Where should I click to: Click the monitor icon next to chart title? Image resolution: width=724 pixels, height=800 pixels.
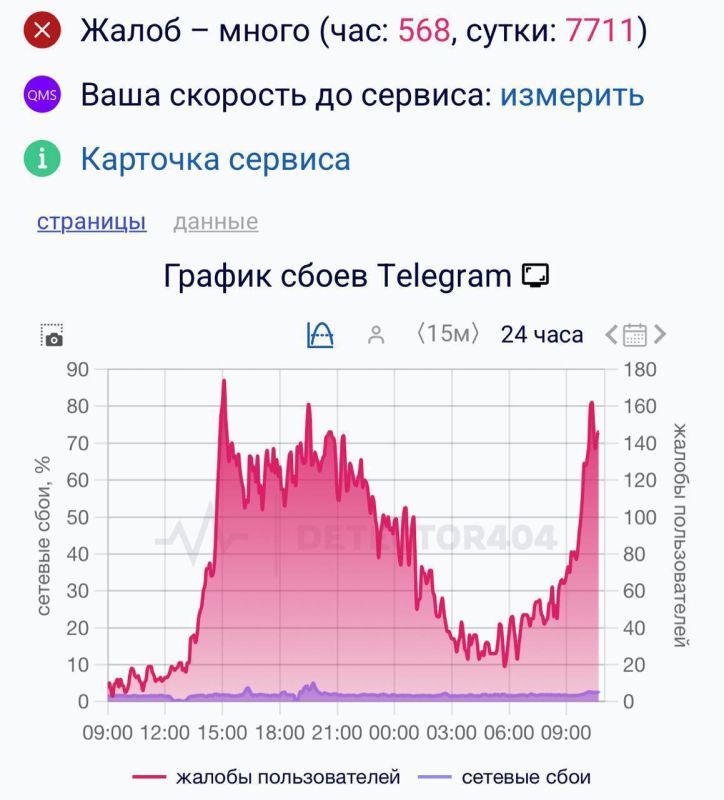(x=537, y=272)
